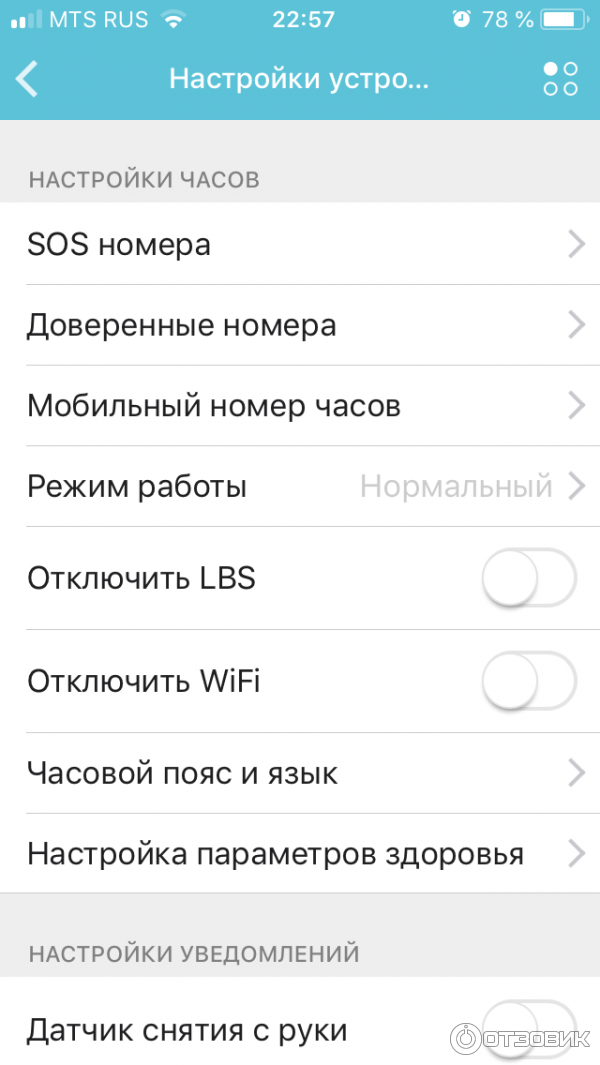Open SOS номера settings
The width and height of the screenshot is (600, 1065).
pyautogui.click(x=300, y=244)
